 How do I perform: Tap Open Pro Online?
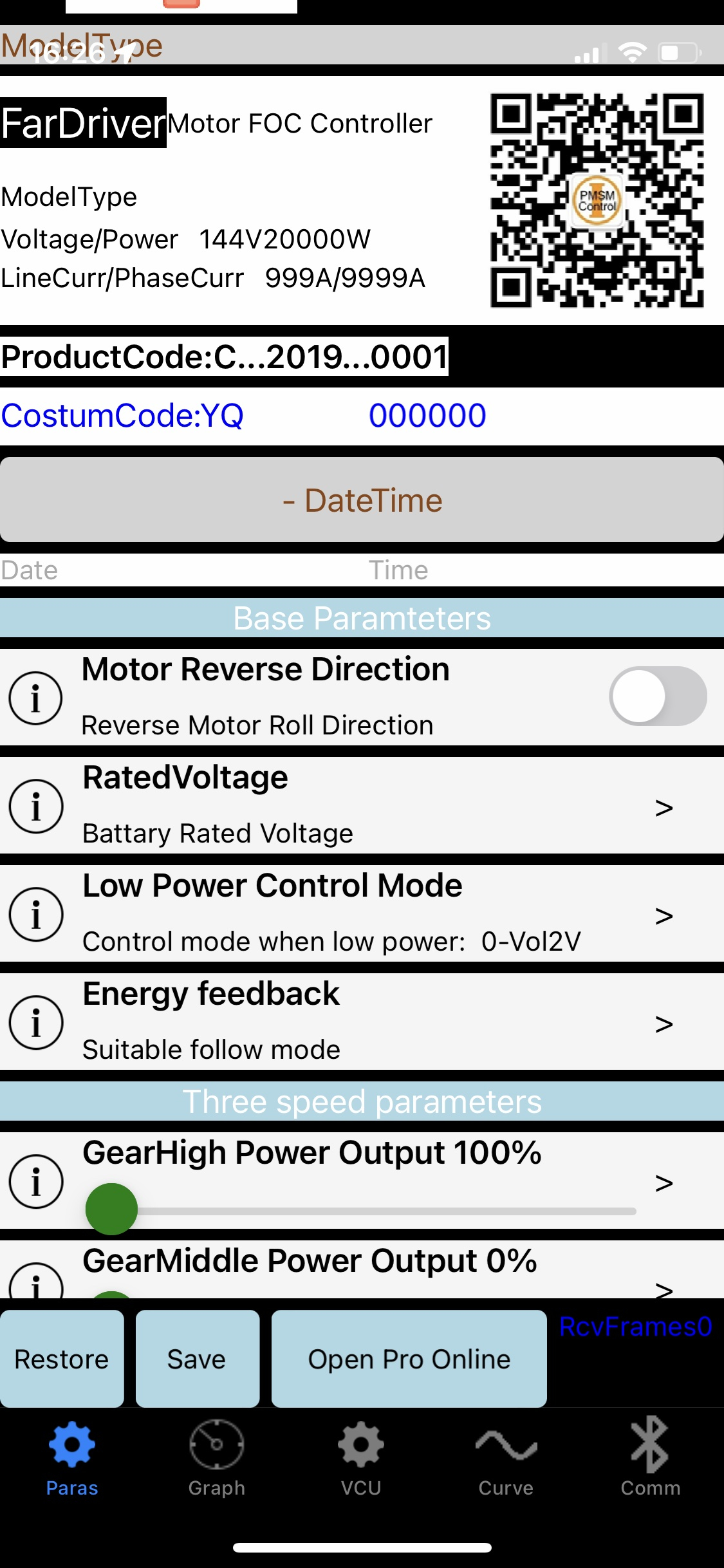click(x=409, y=1359)
